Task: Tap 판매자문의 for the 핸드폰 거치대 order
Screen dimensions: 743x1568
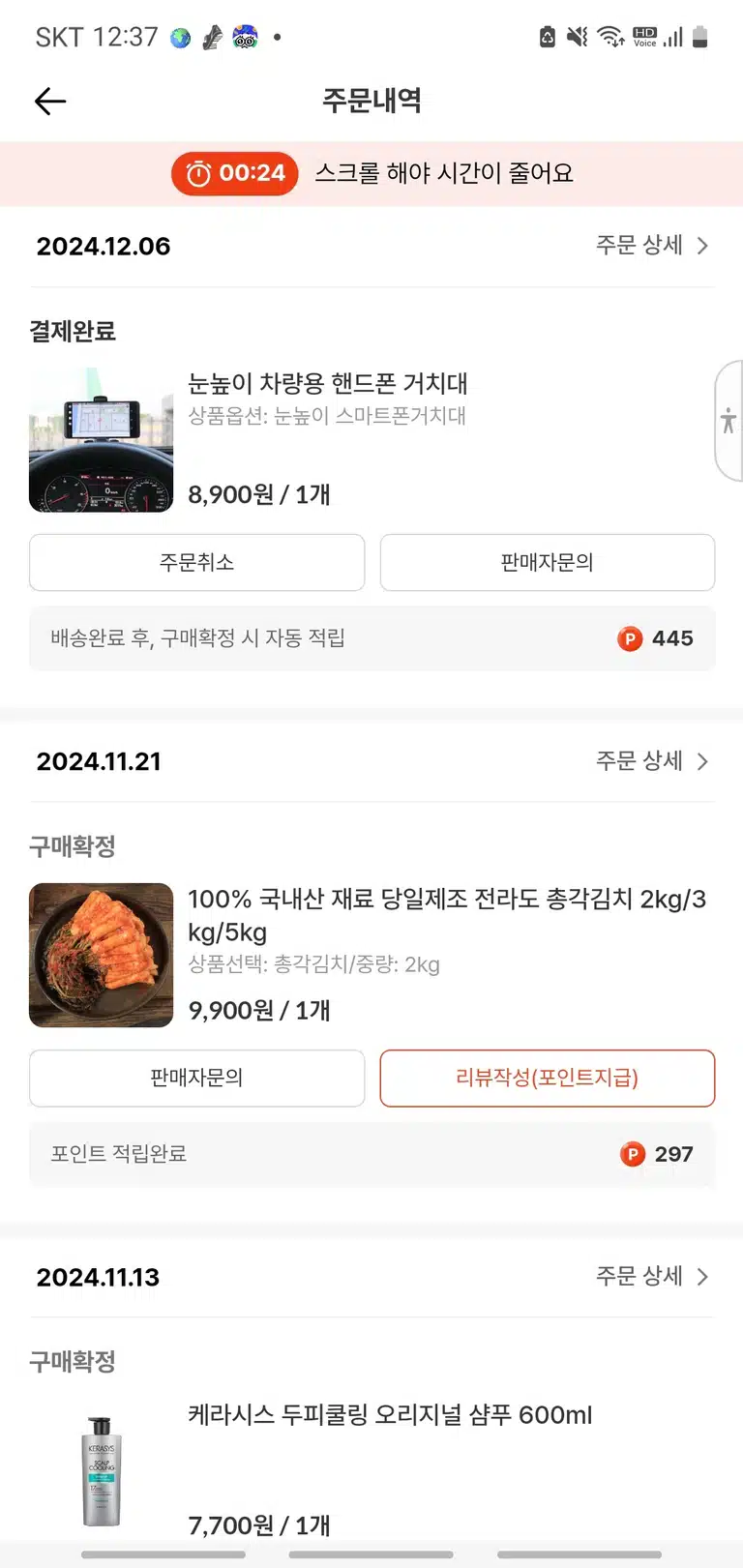Action: [548, 562]
